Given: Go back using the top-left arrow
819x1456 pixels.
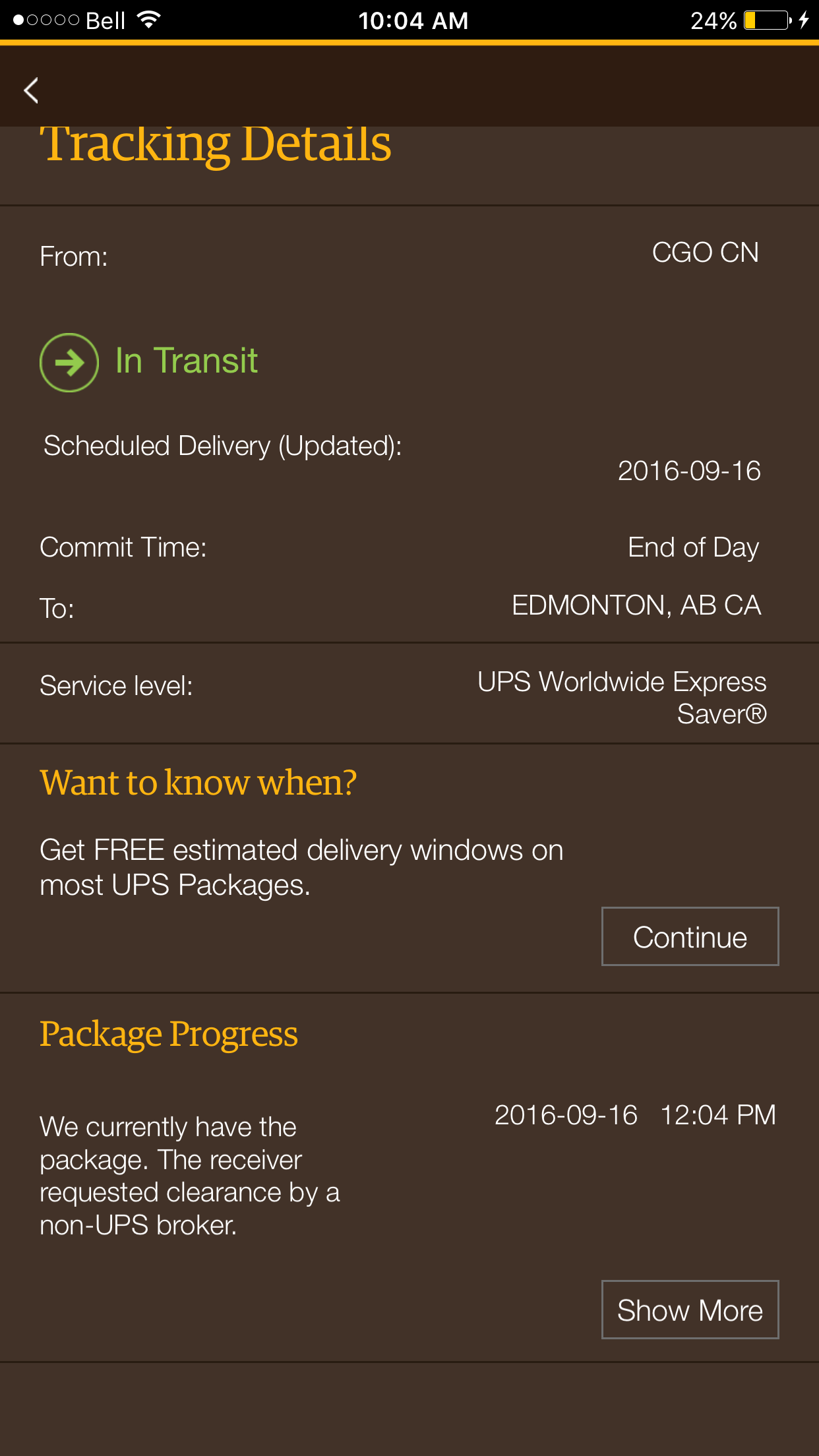Looking at the screenshot, I should click(x=31, y=90).
